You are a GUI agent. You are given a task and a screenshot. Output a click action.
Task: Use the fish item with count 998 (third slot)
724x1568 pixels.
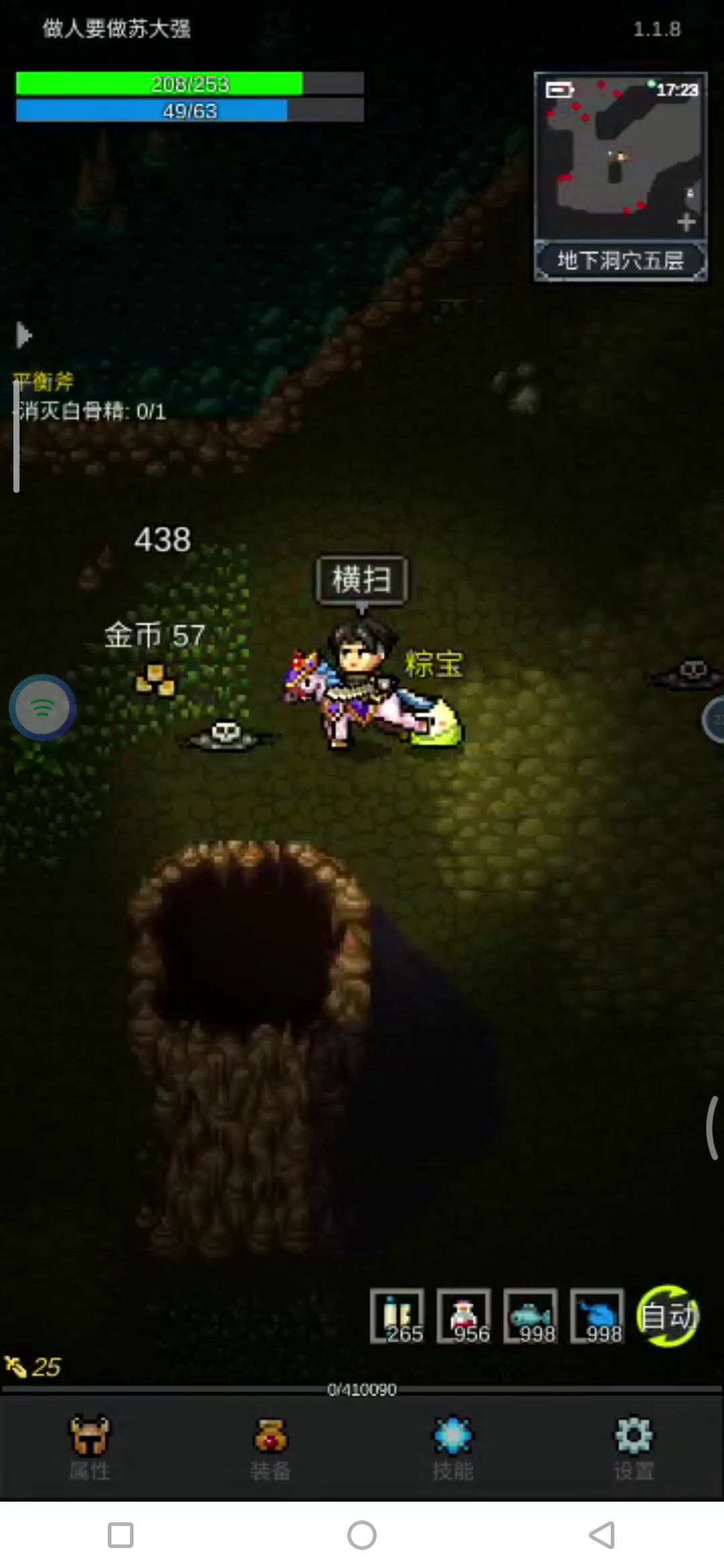(x=530, y=1317)
